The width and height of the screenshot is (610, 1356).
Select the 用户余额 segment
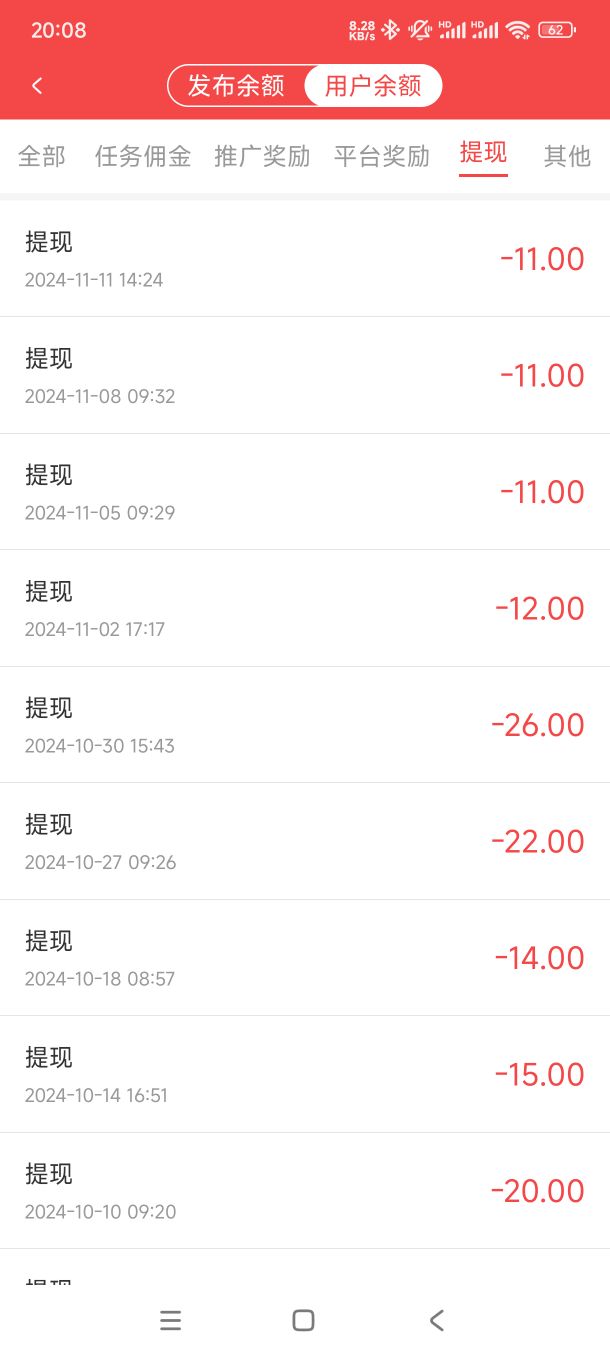(x=373, y=86)
